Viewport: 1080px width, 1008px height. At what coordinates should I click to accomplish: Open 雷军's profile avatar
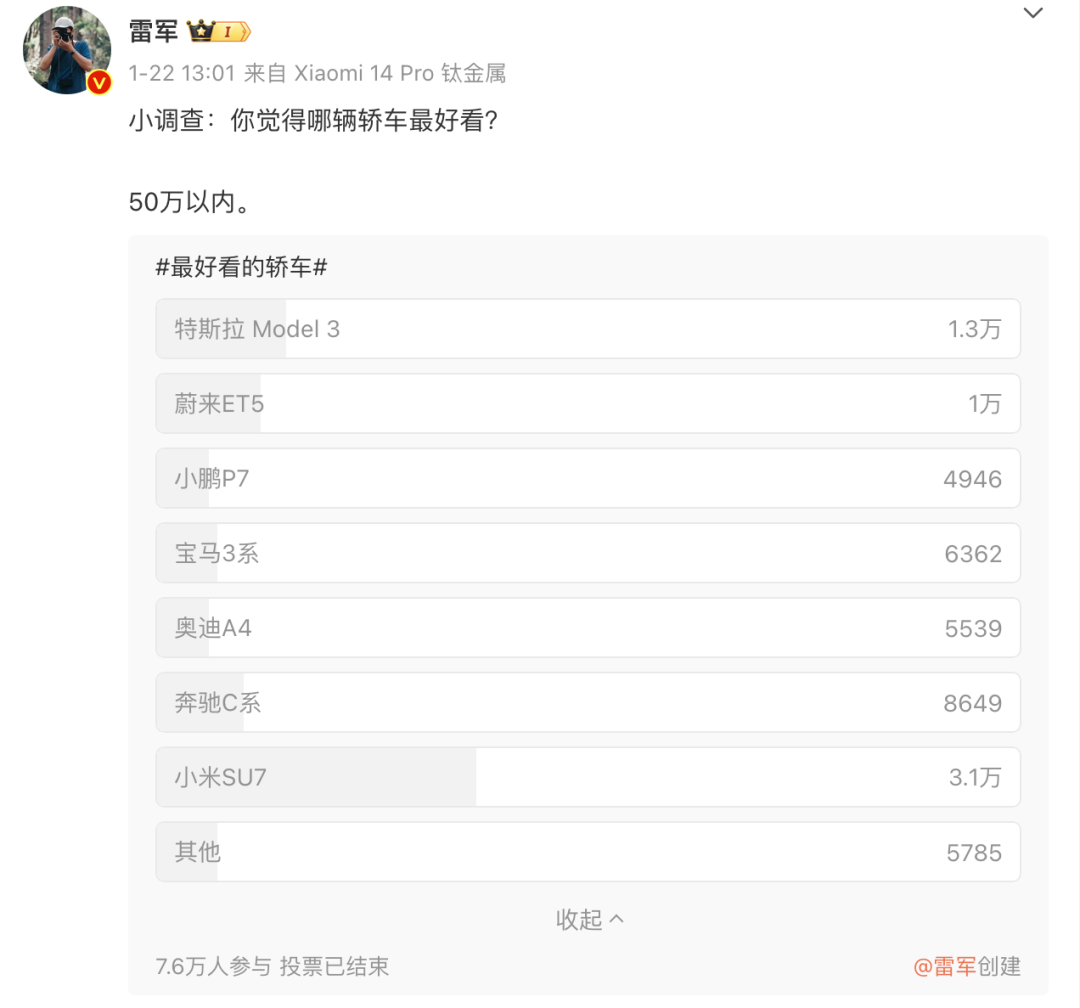67,50
